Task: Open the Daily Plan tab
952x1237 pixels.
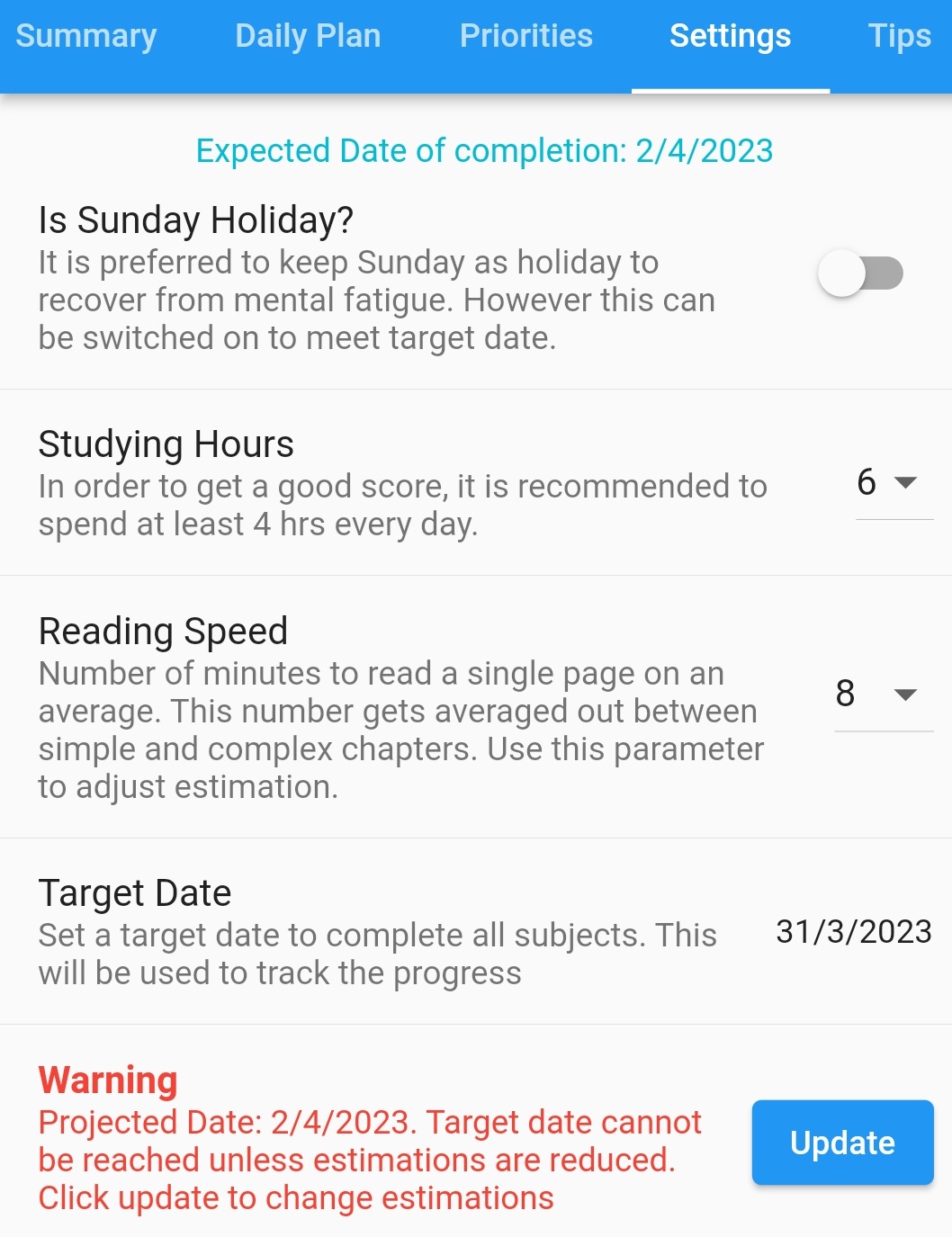Action: click(x=308, y=37)
